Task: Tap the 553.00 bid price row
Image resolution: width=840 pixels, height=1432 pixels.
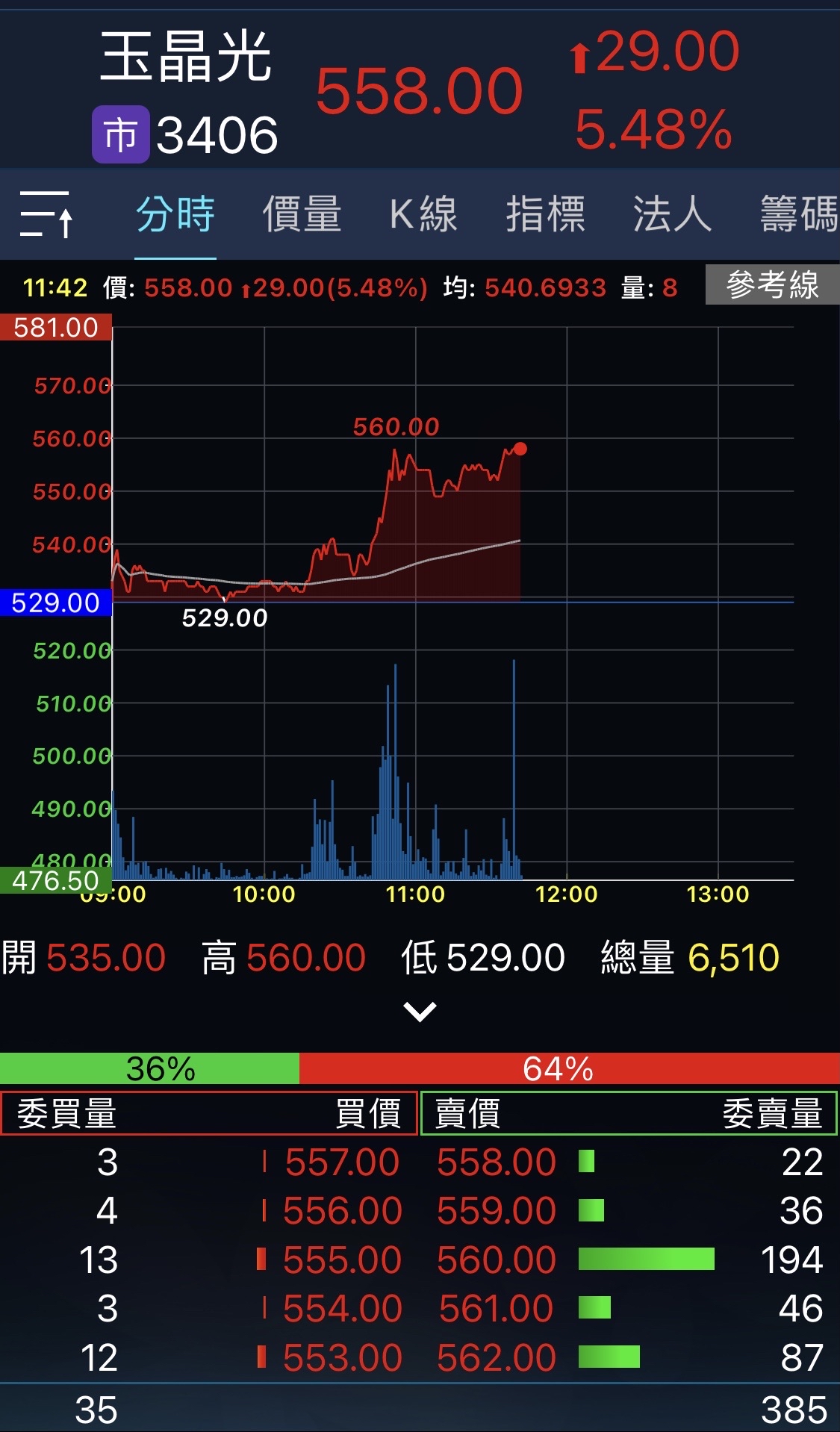Action: pos(342,1357)
